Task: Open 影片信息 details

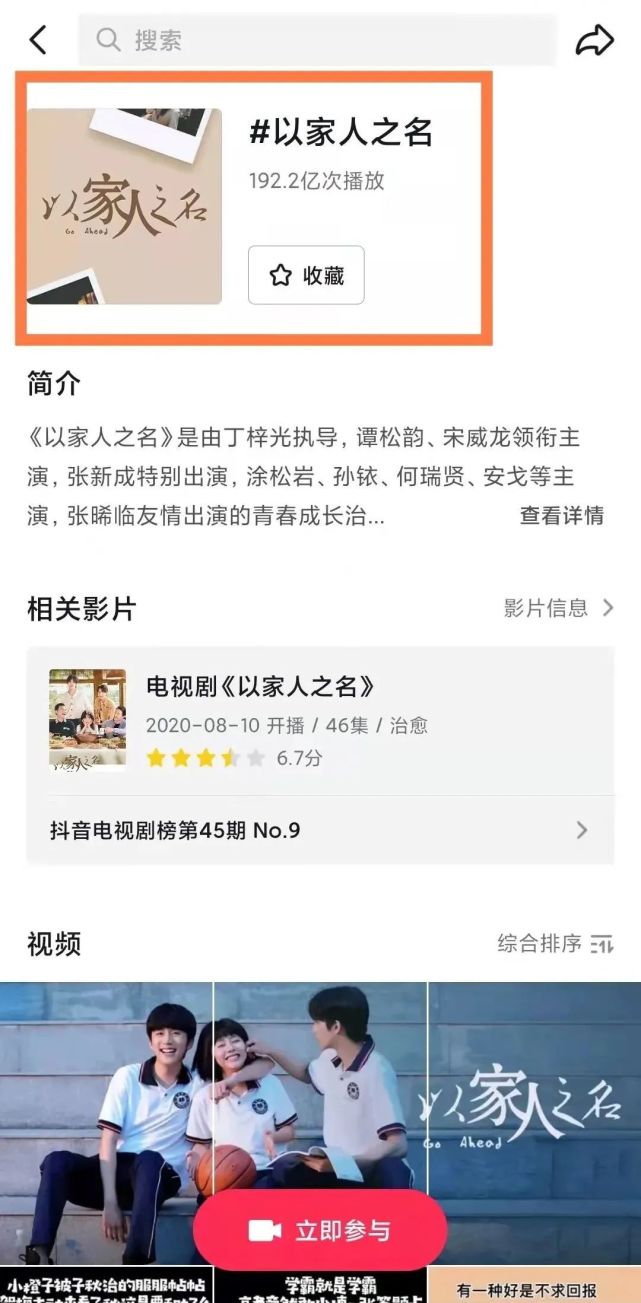Action: pos(558,608)
